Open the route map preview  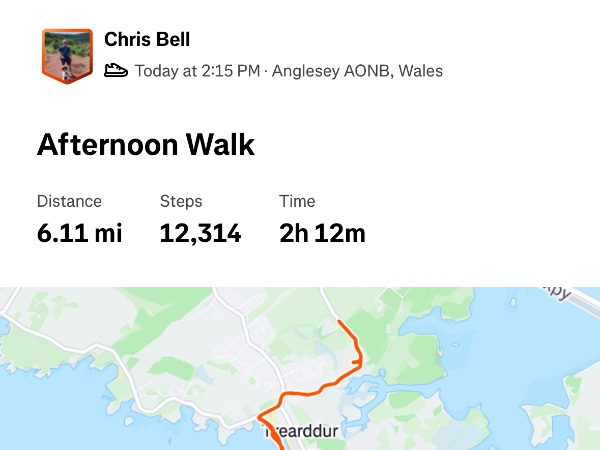click(300, 370)
